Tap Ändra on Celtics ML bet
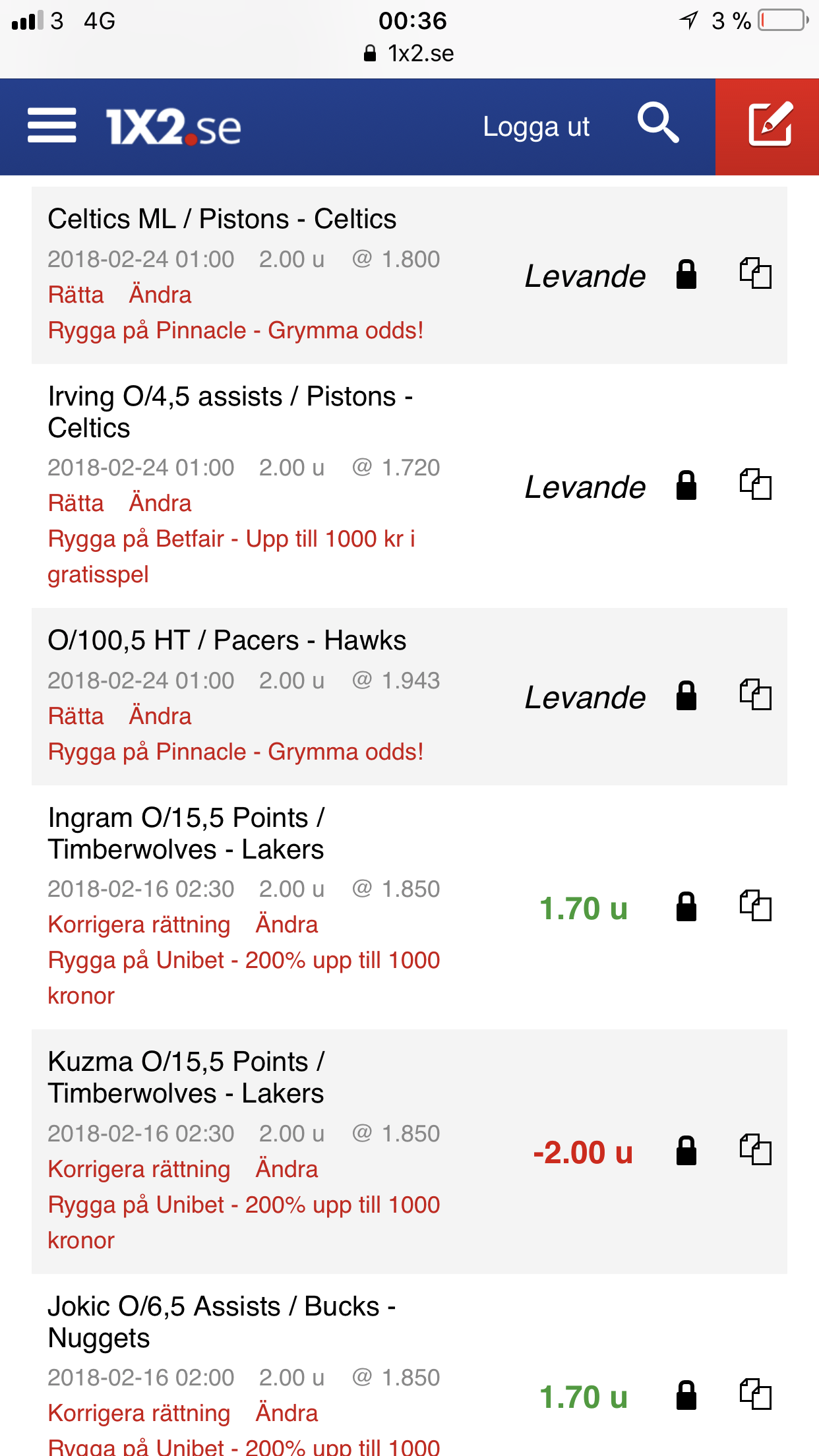Image resolution: width=819 pixels, height=1456 pixels. point(160,295)
